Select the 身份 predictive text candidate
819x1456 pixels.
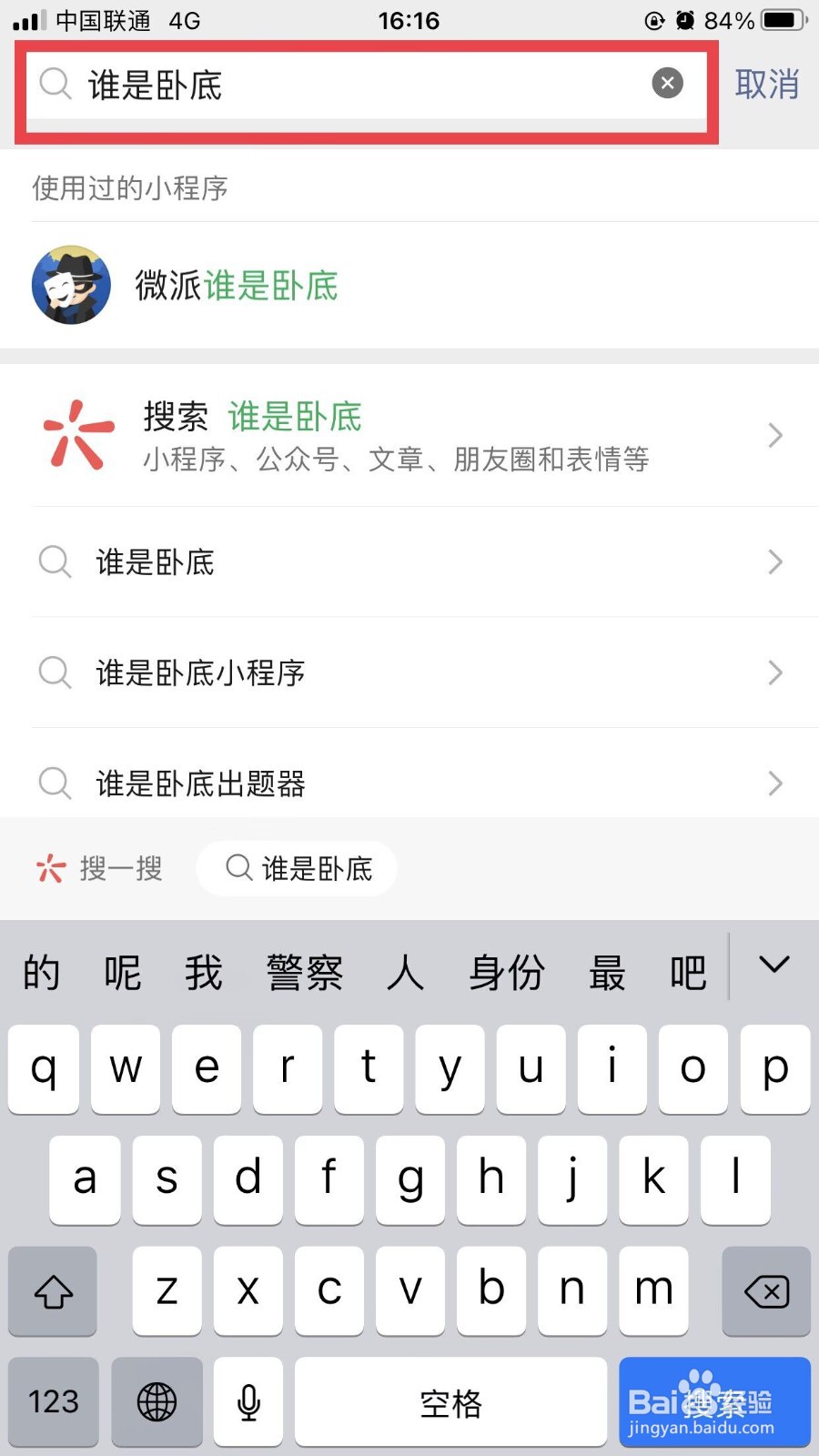tap(507, 971)
